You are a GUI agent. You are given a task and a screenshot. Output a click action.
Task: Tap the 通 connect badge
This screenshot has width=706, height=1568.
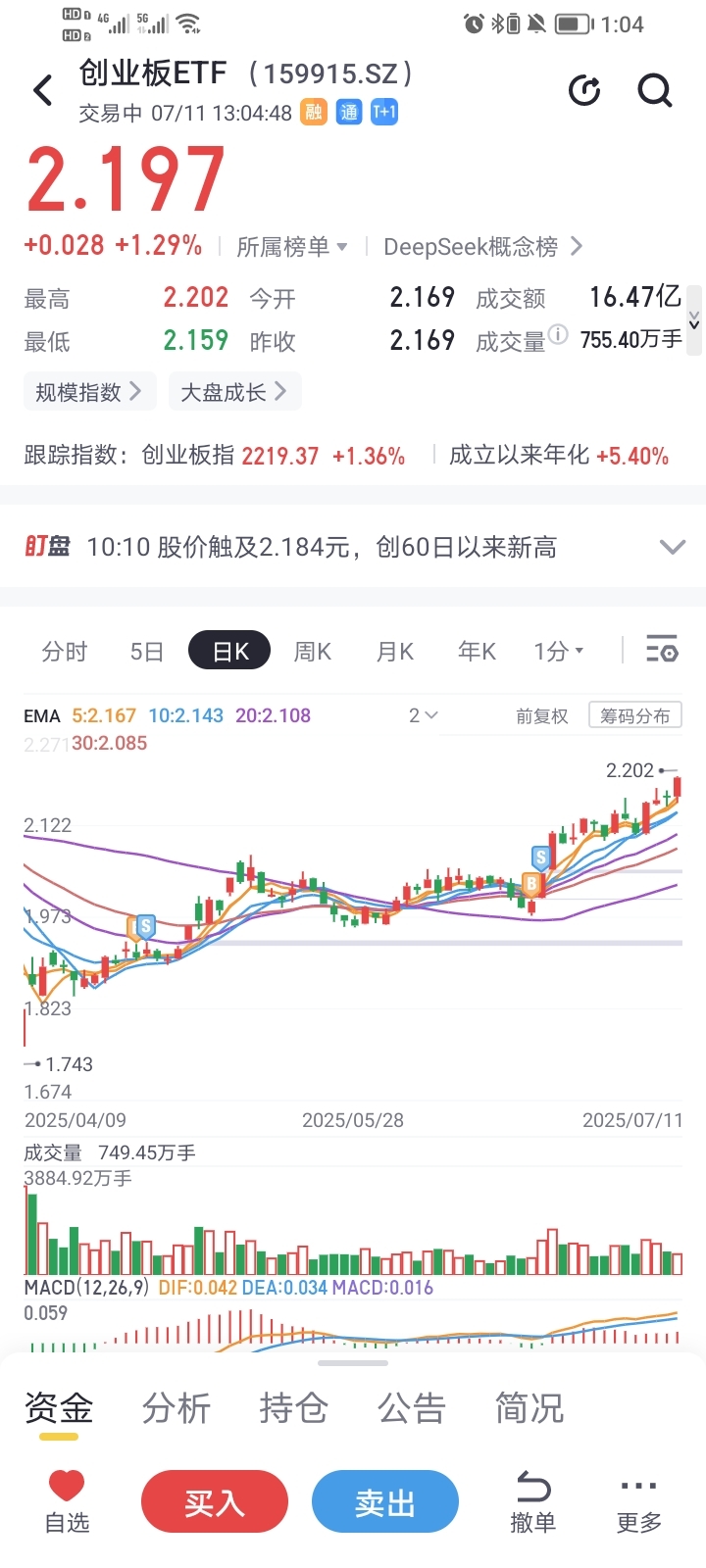tap(348, 113)
